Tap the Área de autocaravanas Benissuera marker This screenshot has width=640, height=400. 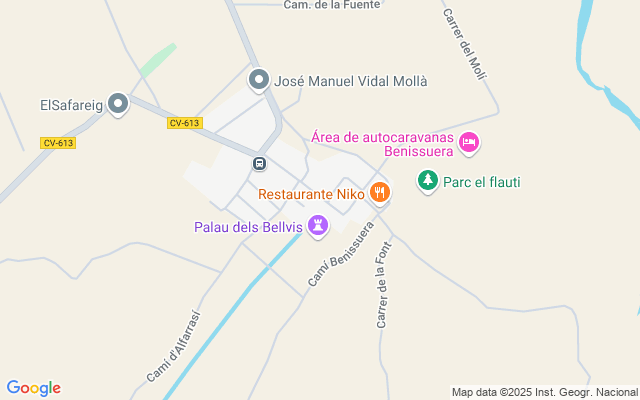[x=468, y=145]
